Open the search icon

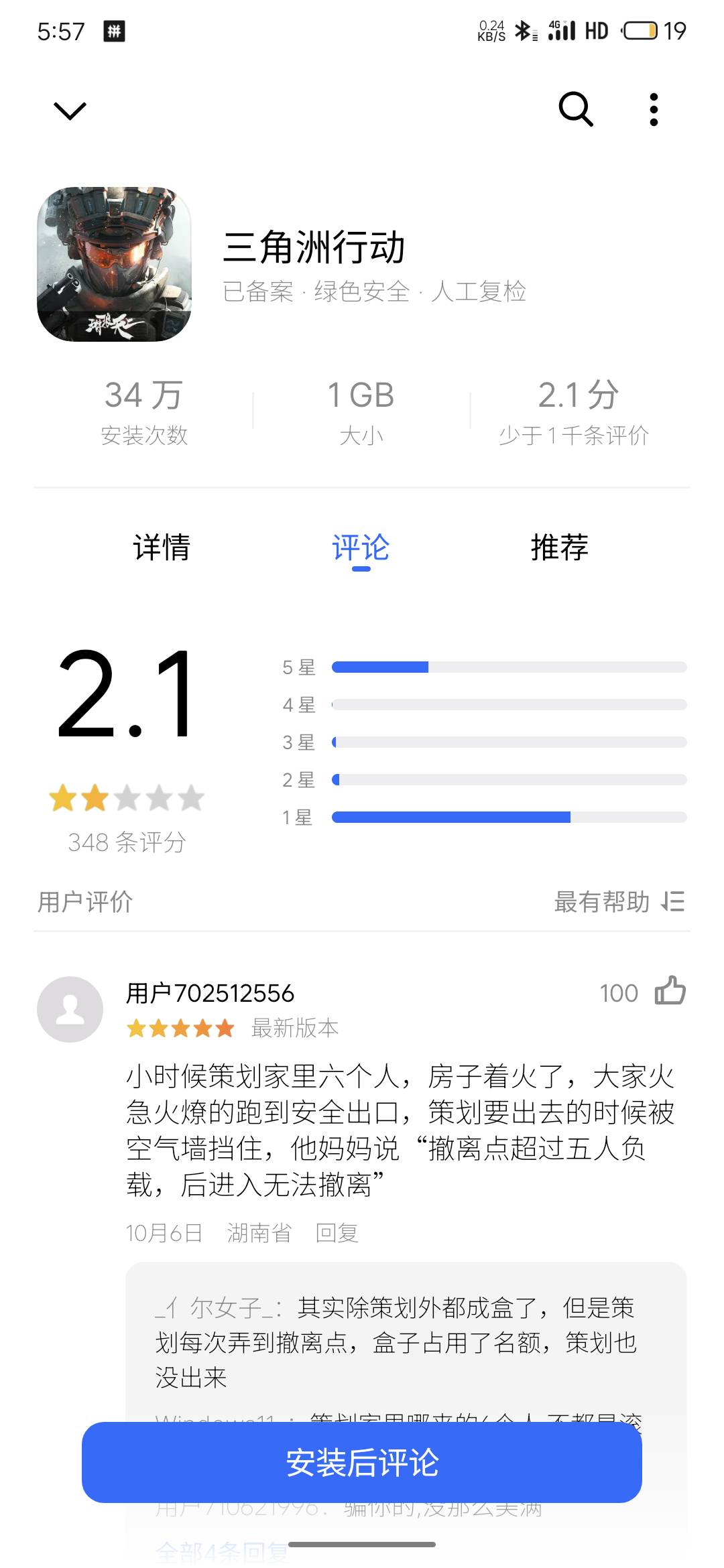pos(576,109)
